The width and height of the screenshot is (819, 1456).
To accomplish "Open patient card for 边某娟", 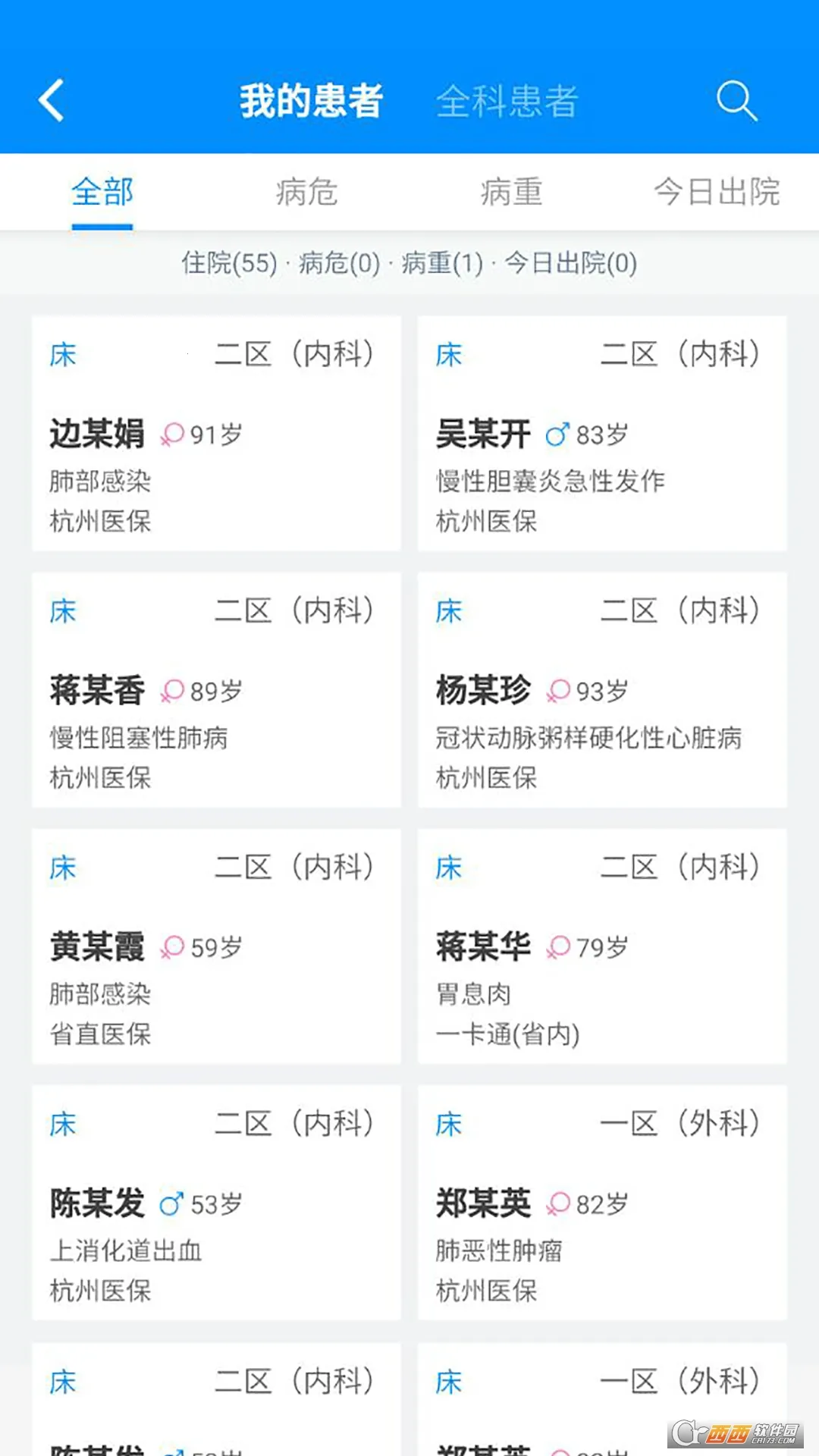I will (x=216, y=434).
